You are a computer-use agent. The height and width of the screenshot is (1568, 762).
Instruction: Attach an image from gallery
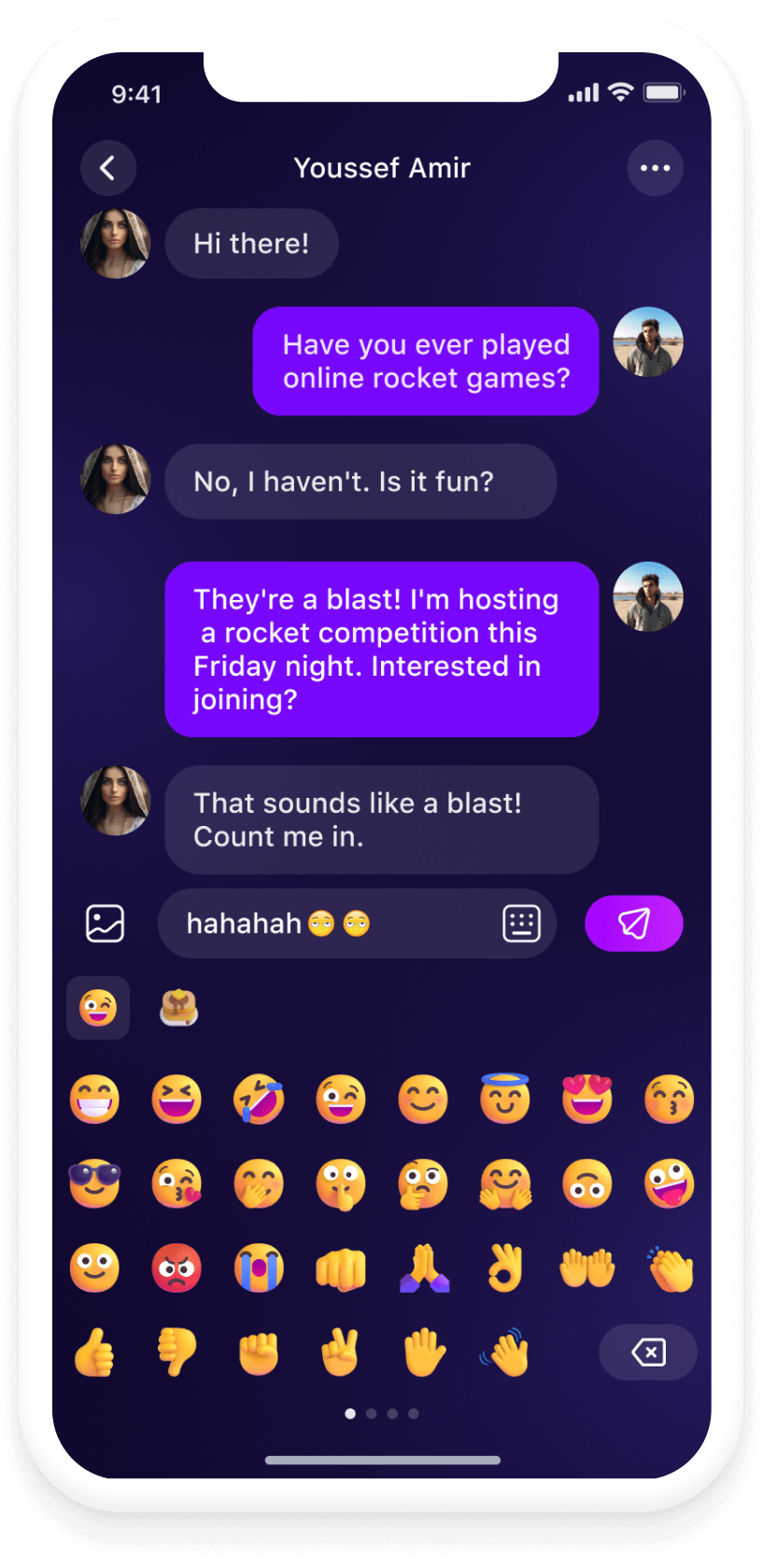pyautogui.click(x=105, y=923)
